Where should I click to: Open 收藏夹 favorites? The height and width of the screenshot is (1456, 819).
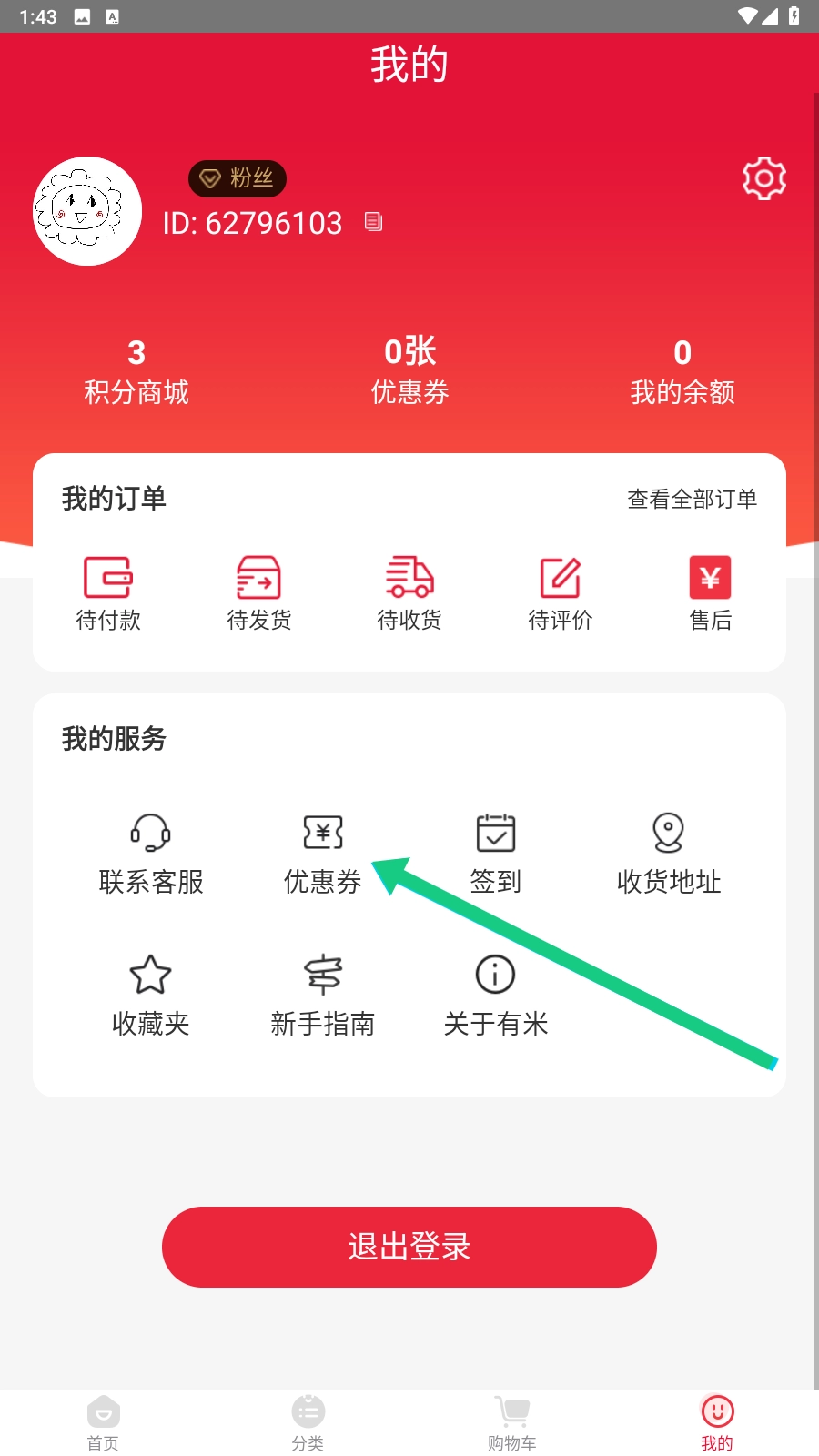coord(151,996)
